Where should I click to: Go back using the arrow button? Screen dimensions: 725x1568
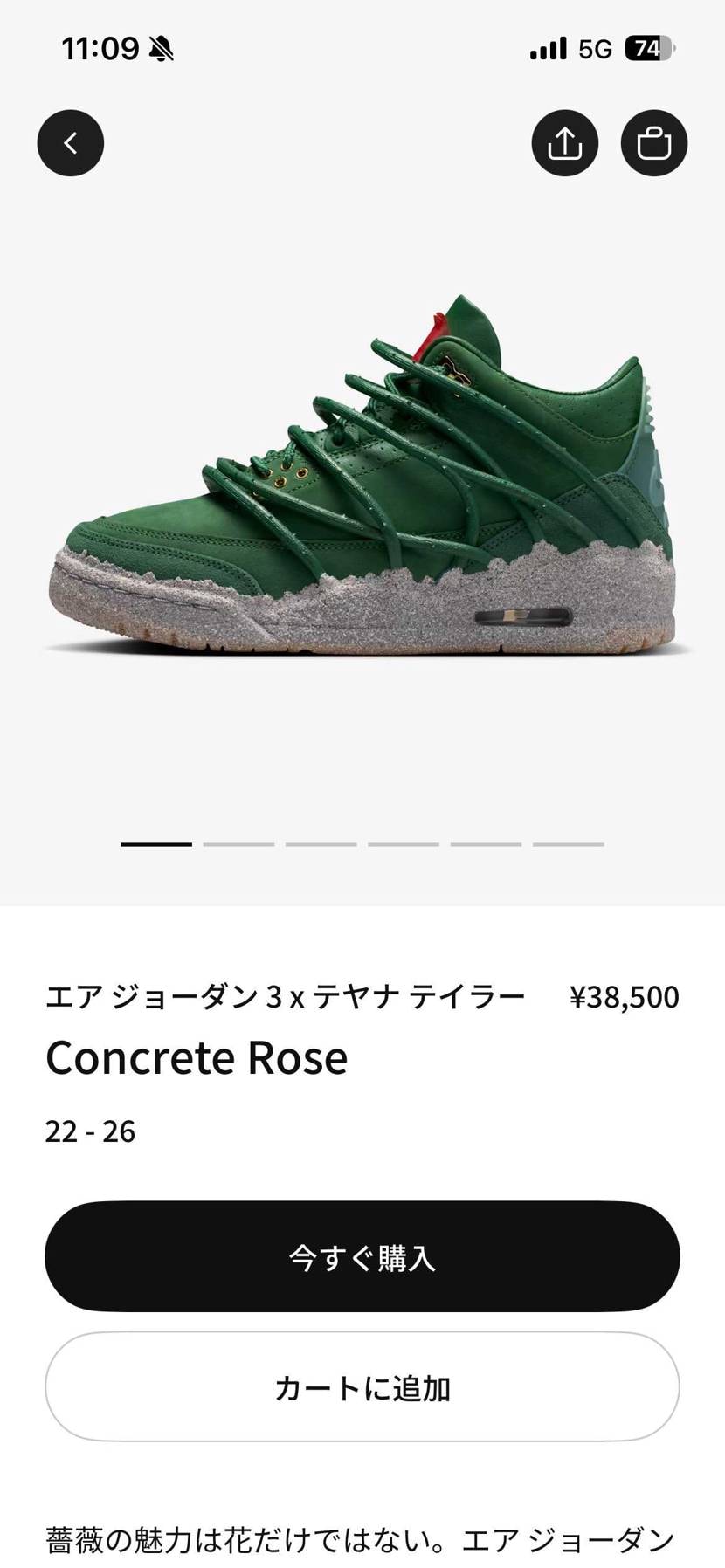[x=71, y=143]
